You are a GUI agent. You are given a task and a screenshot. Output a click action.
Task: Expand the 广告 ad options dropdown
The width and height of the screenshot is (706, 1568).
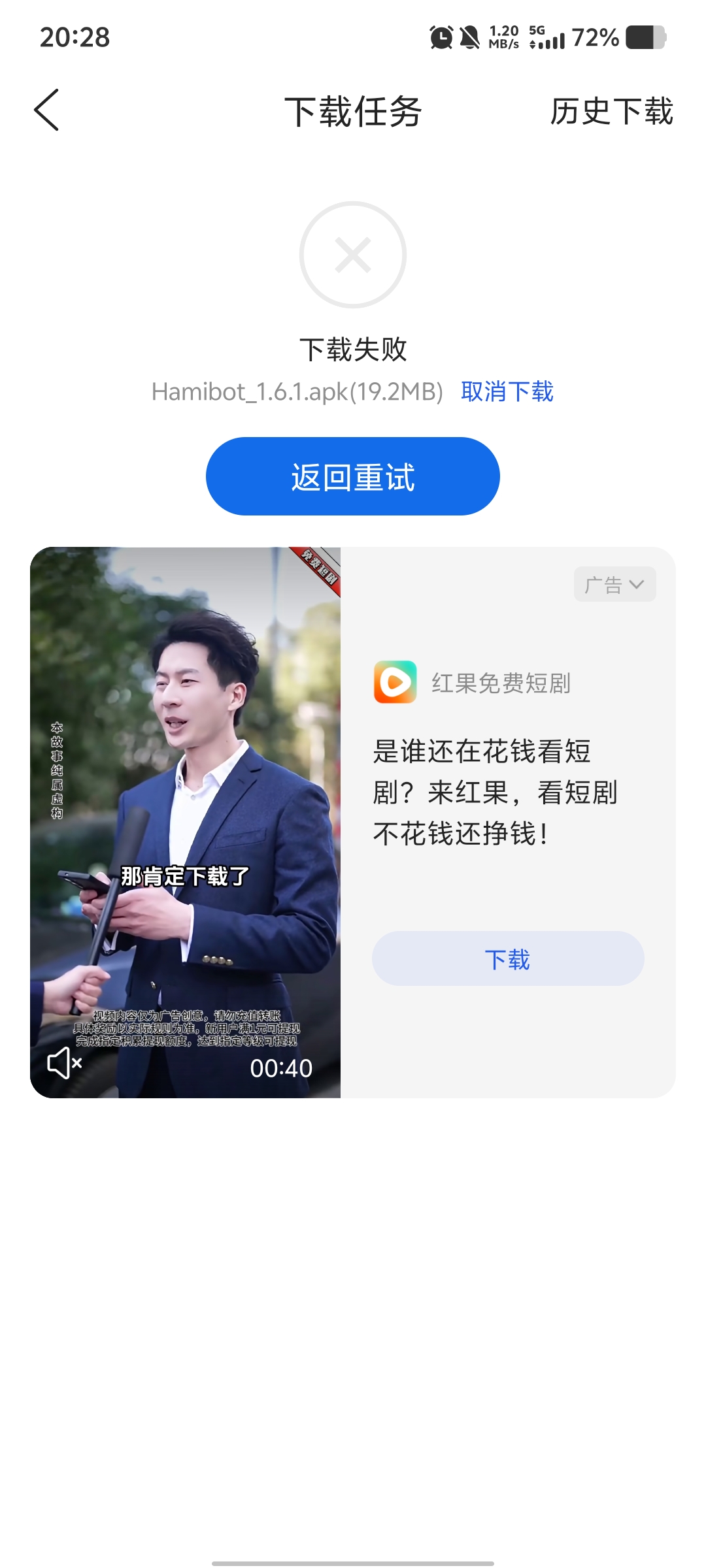tap(614, 585)
